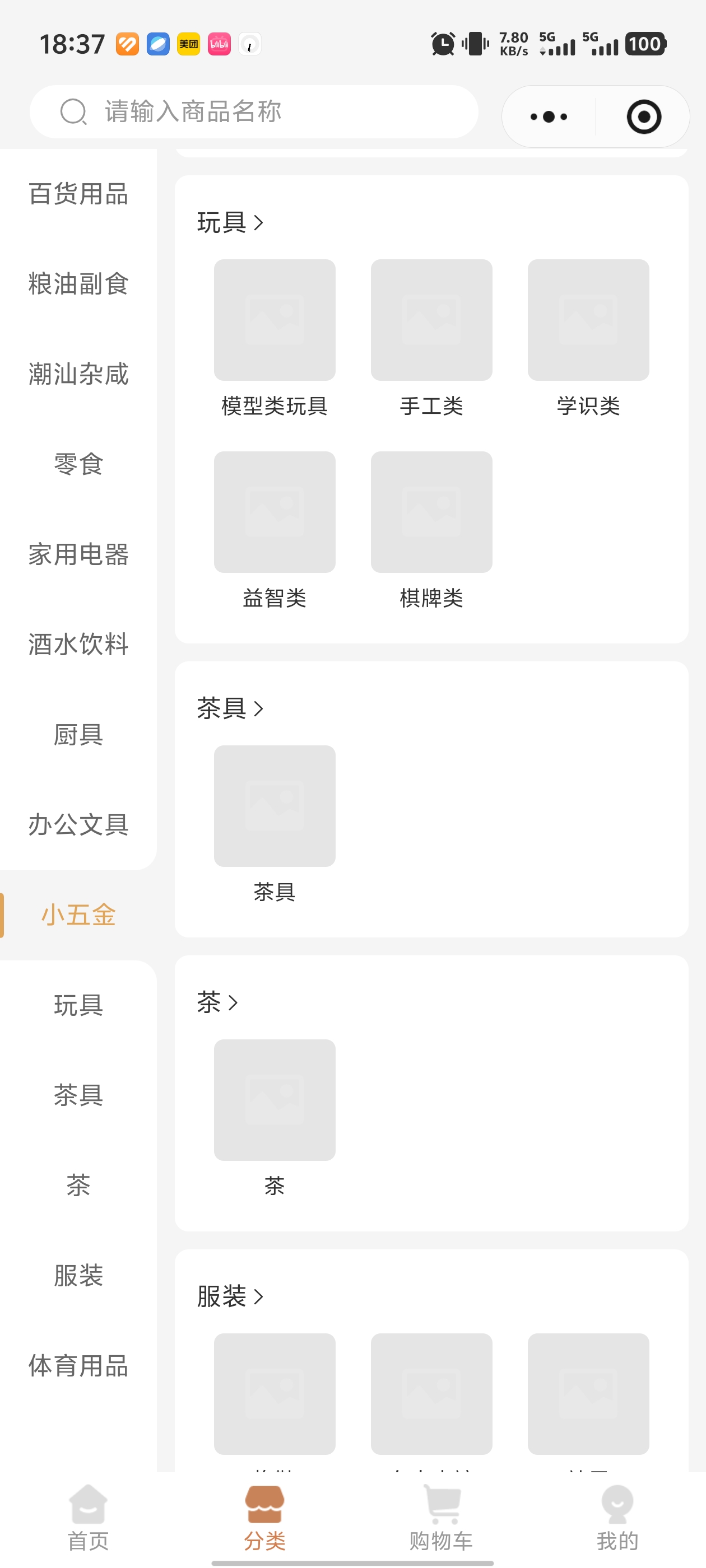706x1568 pixels.
Task: Go to the 首页 tab
Action: [x=89, y=1519]
